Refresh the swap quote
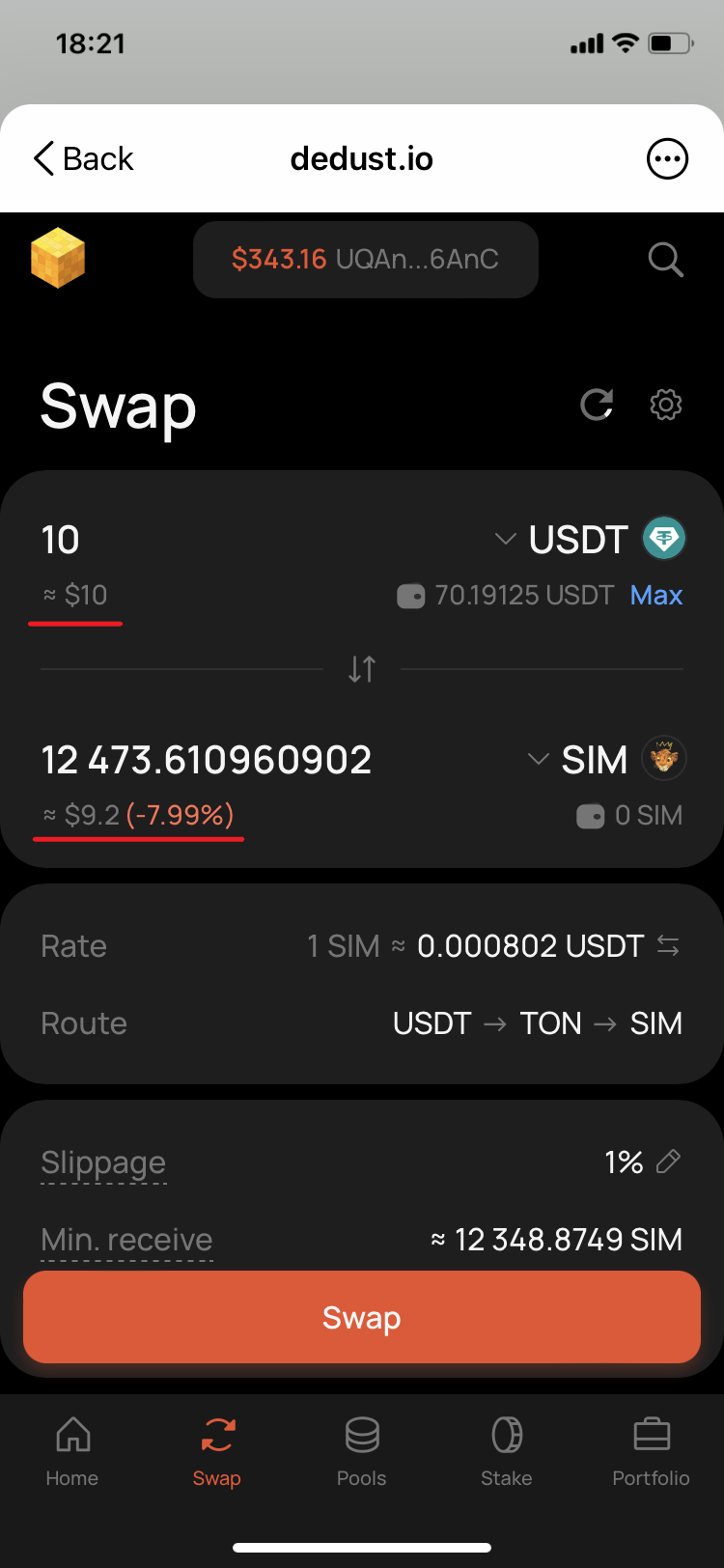The image size is (724, 1568). coord(597,405)
